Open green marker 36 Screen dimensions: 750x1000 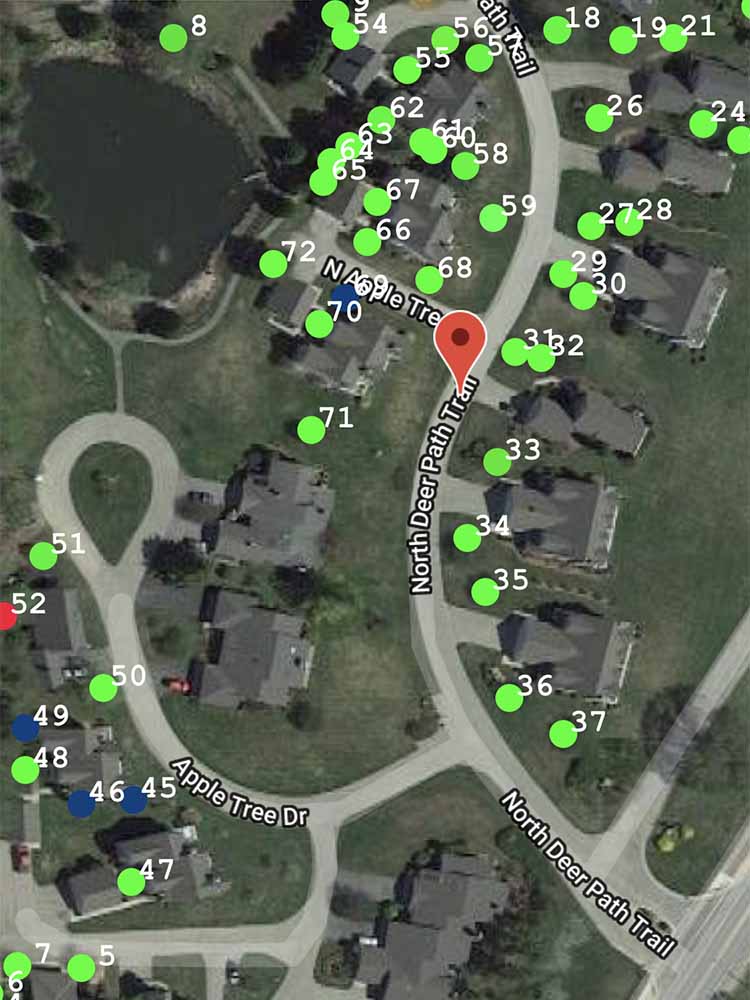[509, 698]
